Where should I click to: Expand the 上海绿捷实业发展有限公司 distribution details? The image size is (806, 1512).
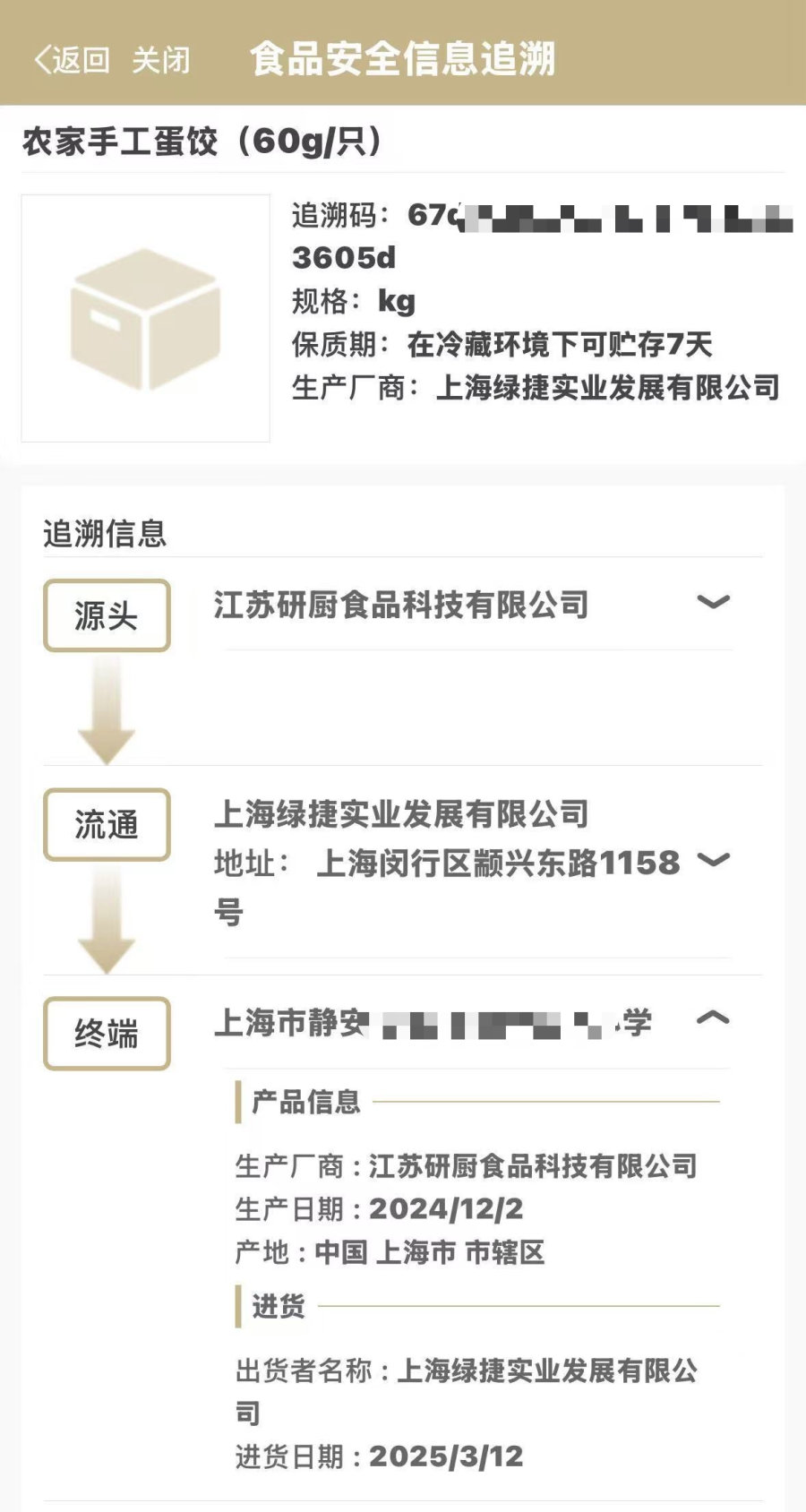click(x=713, y=861)
